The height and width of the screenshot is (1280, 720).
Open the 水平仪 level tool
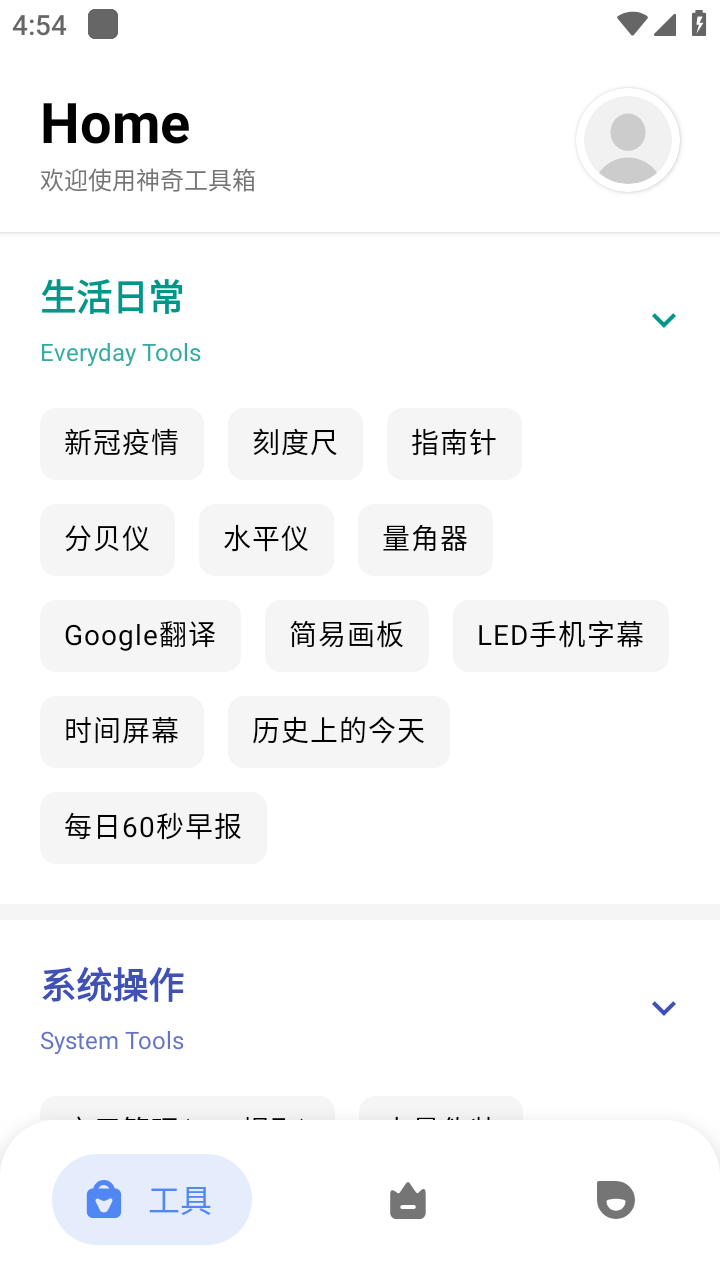(266, 539)
